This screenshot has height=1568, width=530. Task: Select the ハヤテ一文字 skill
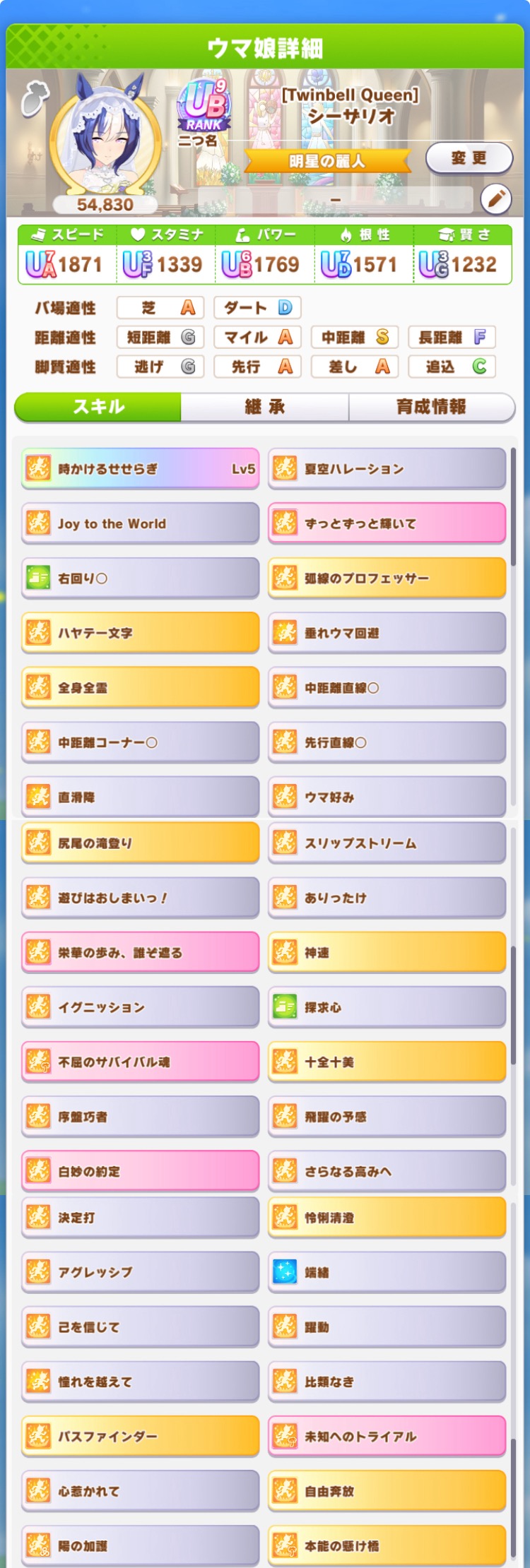click(x=140, y=633)
